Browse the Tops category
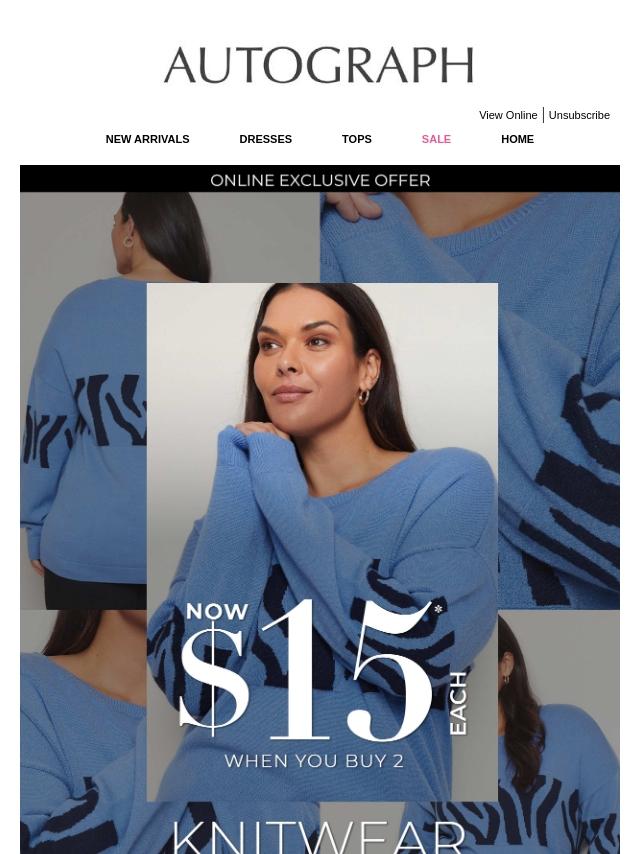This screenshot has height=854, width=640. tap(356, 139)
